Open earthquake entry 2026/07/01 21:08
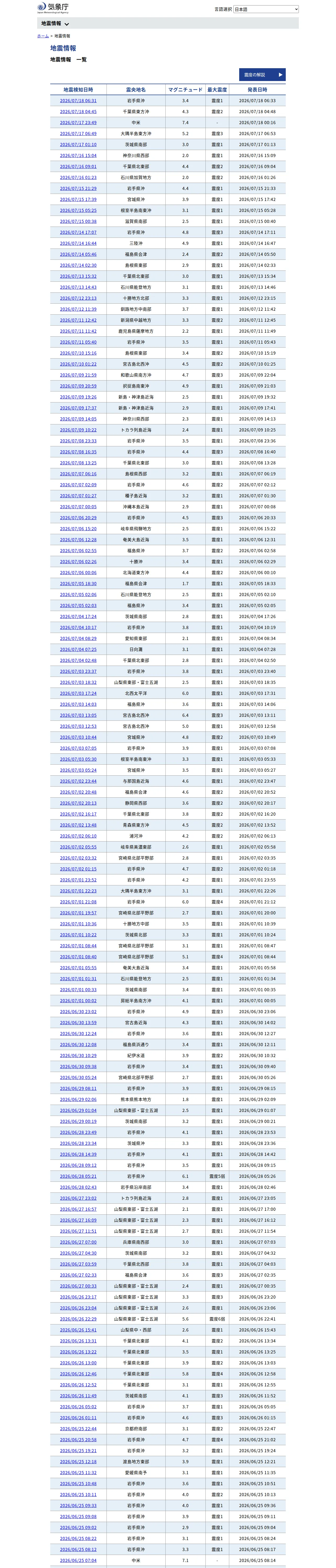336x1568 pixels. tap(78, 902)
